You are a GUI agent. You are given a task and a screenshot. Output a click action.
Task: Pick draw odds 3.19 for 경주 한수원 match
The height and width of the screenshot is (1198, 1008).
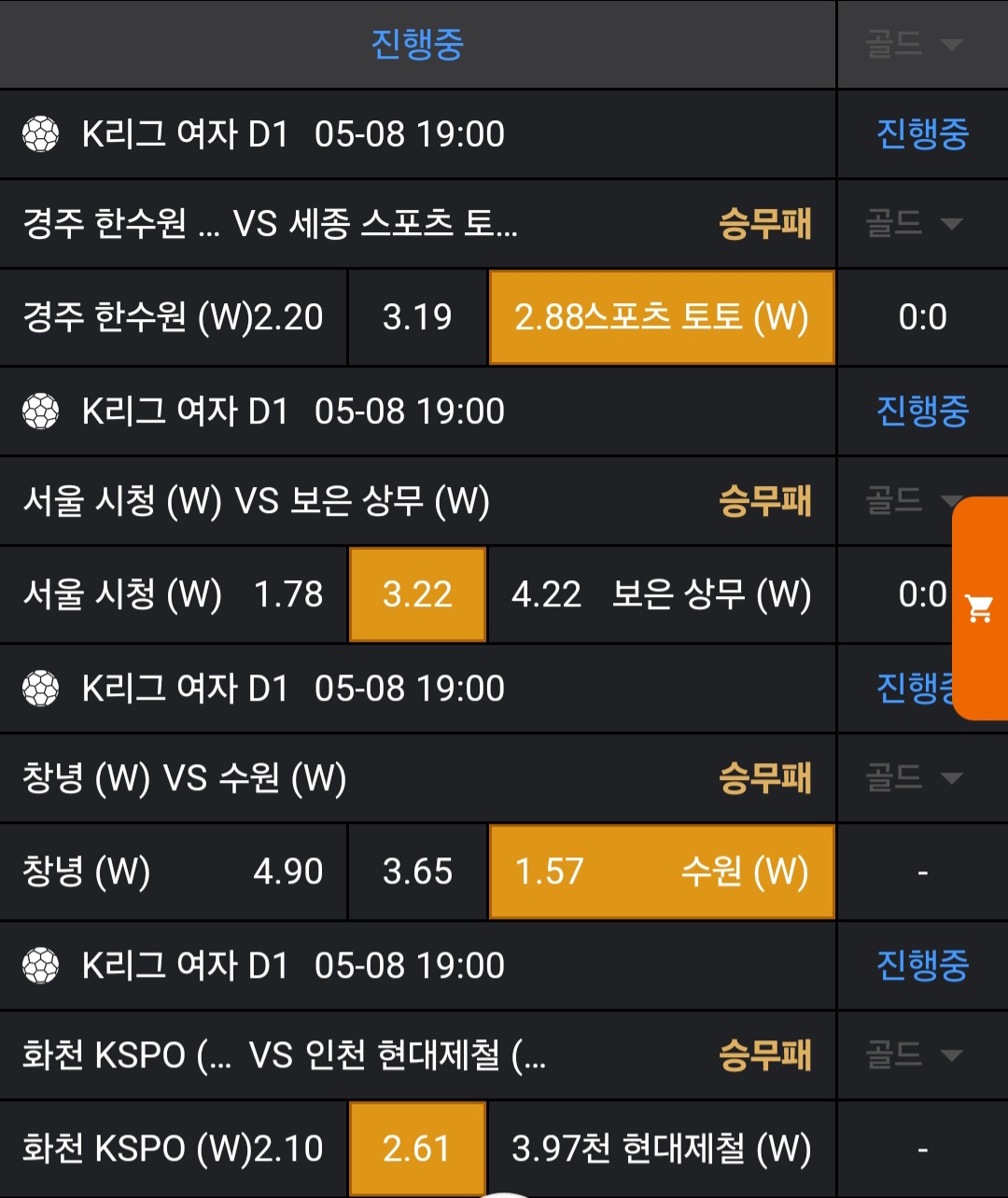pyautogui.click(x=417, y=317)
